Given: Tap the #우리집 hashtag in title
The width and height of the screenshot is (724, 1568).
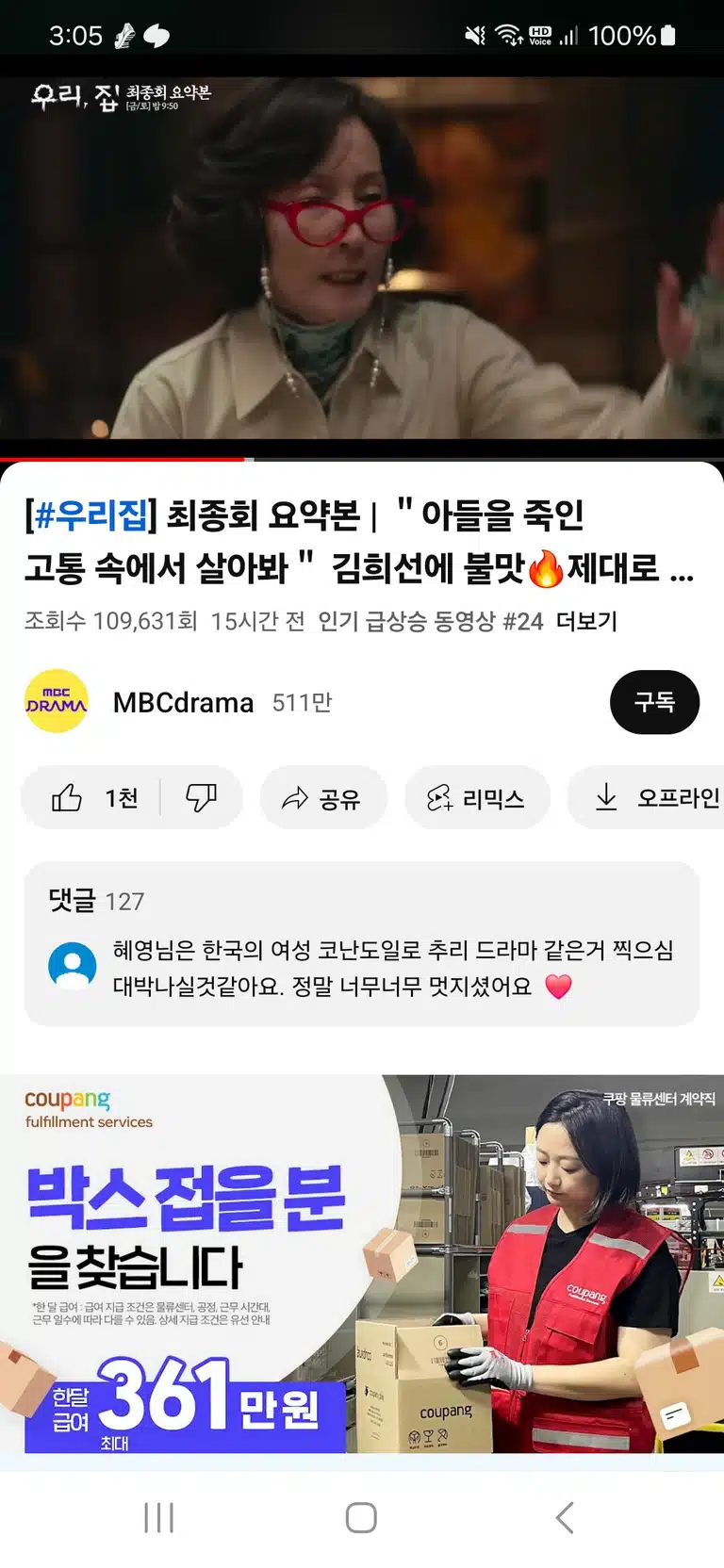Looking at the screenshot, I should click(x=91, y=514).
